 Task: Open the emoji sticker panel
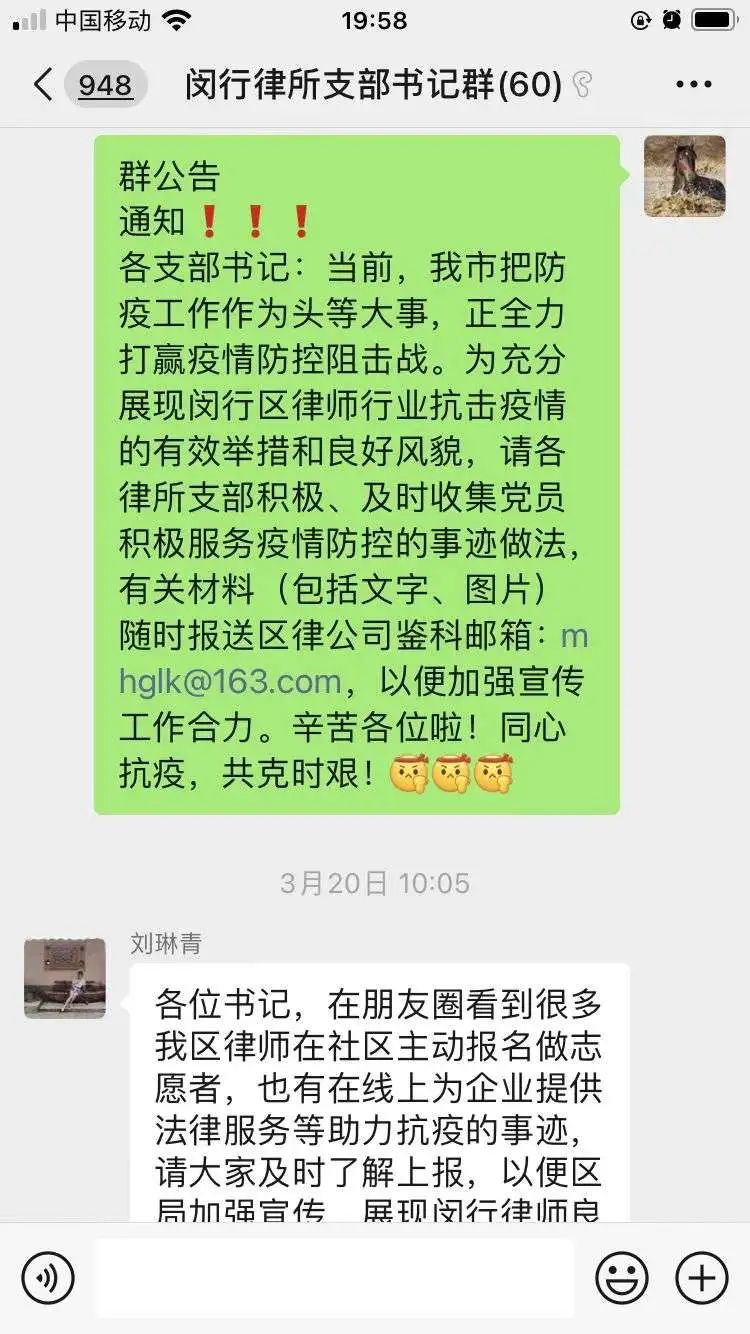pyautogui.click(x=621, y=1277)
